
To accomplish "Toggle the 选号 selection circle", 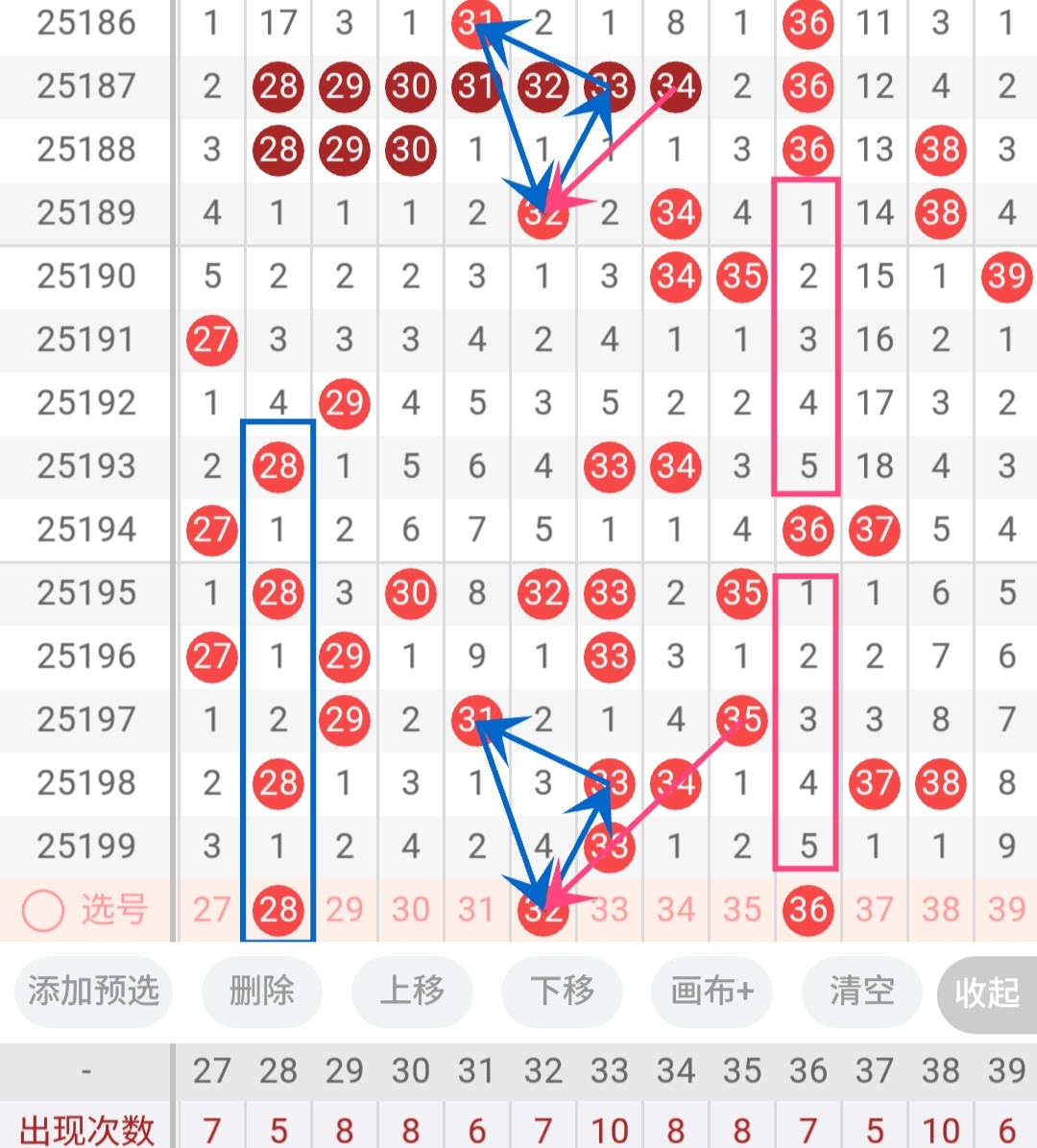I will click(42, 910).
